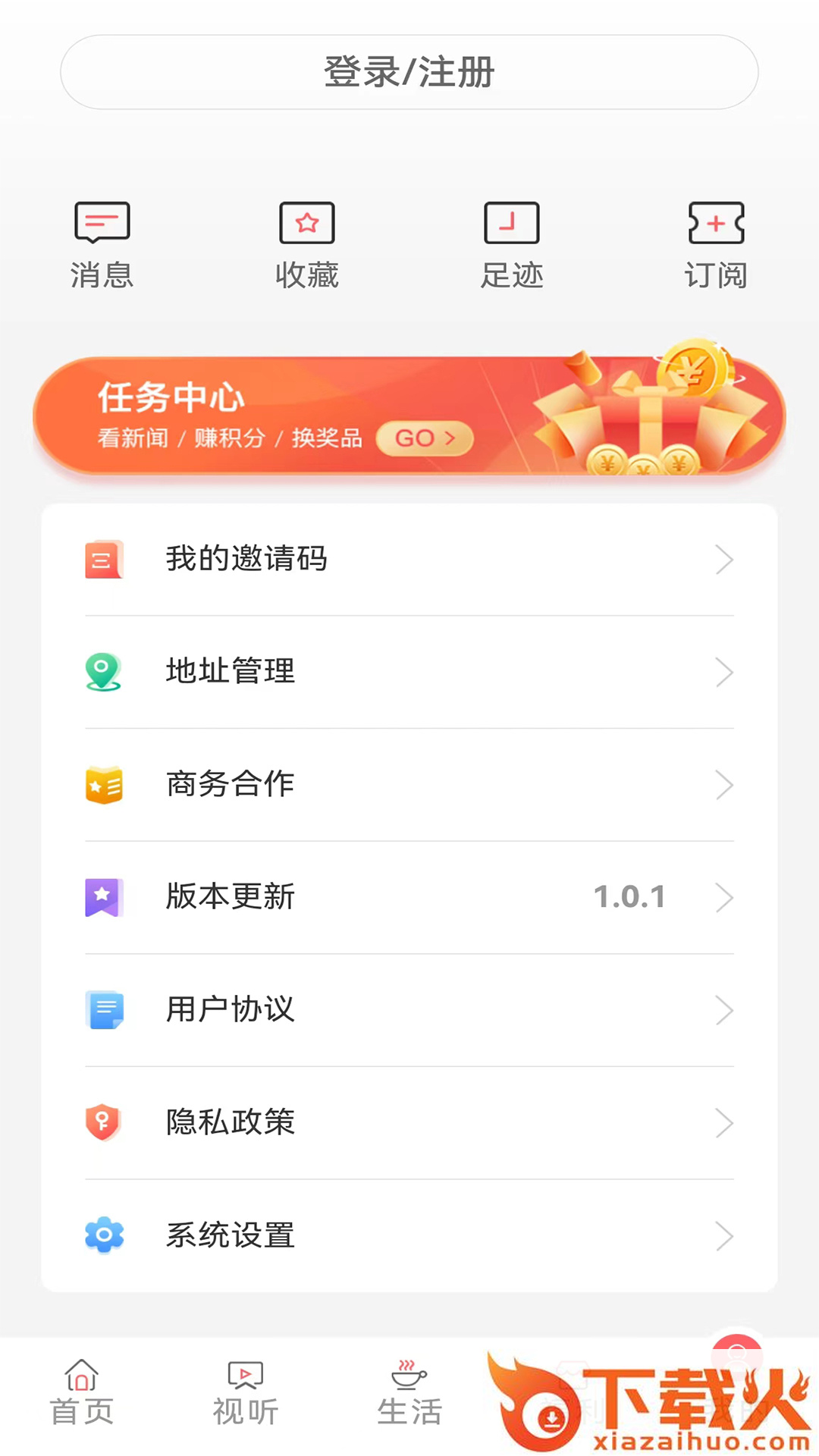Open 系统设置 system settings

[409, 1235]
